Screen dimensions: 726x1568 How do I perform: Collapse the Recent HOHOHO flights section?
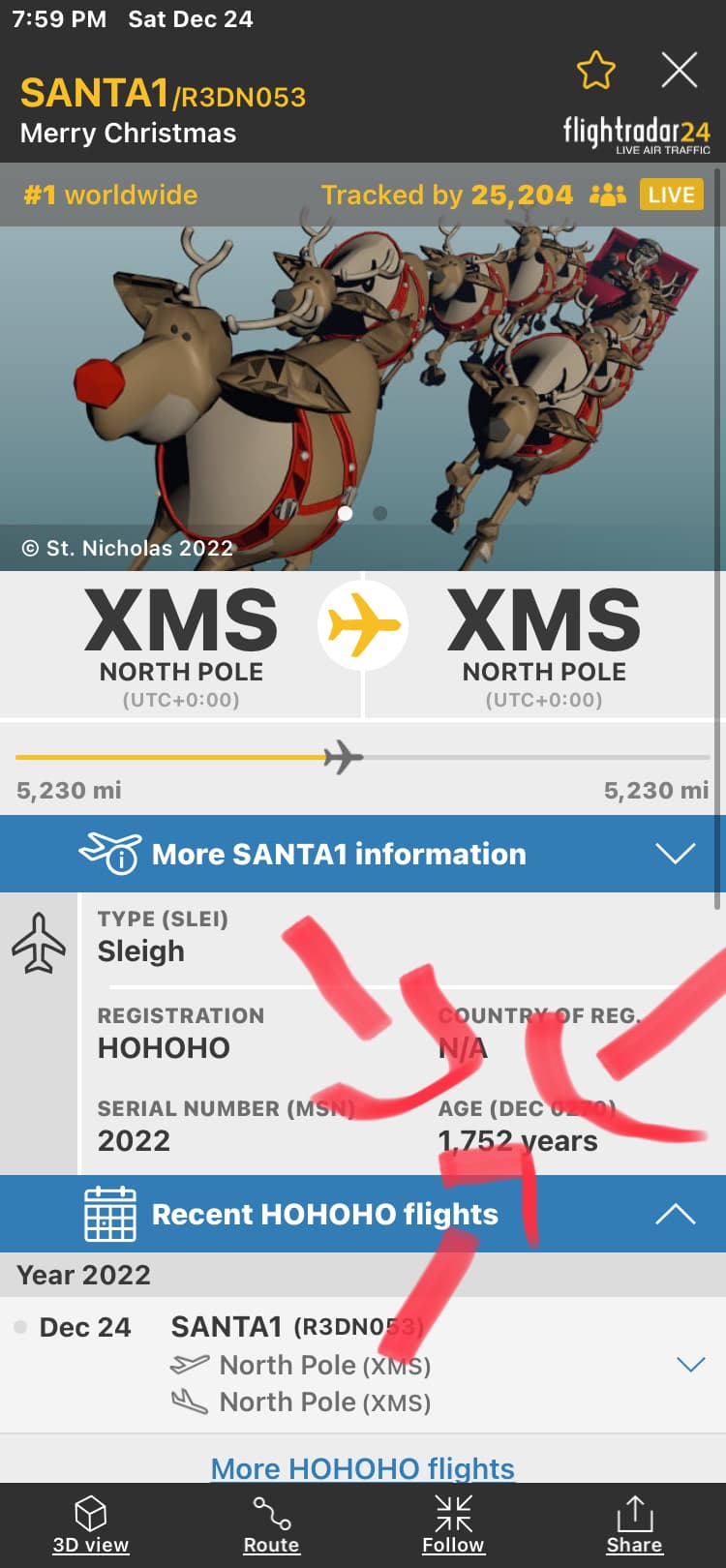(x=675, y=1214)
